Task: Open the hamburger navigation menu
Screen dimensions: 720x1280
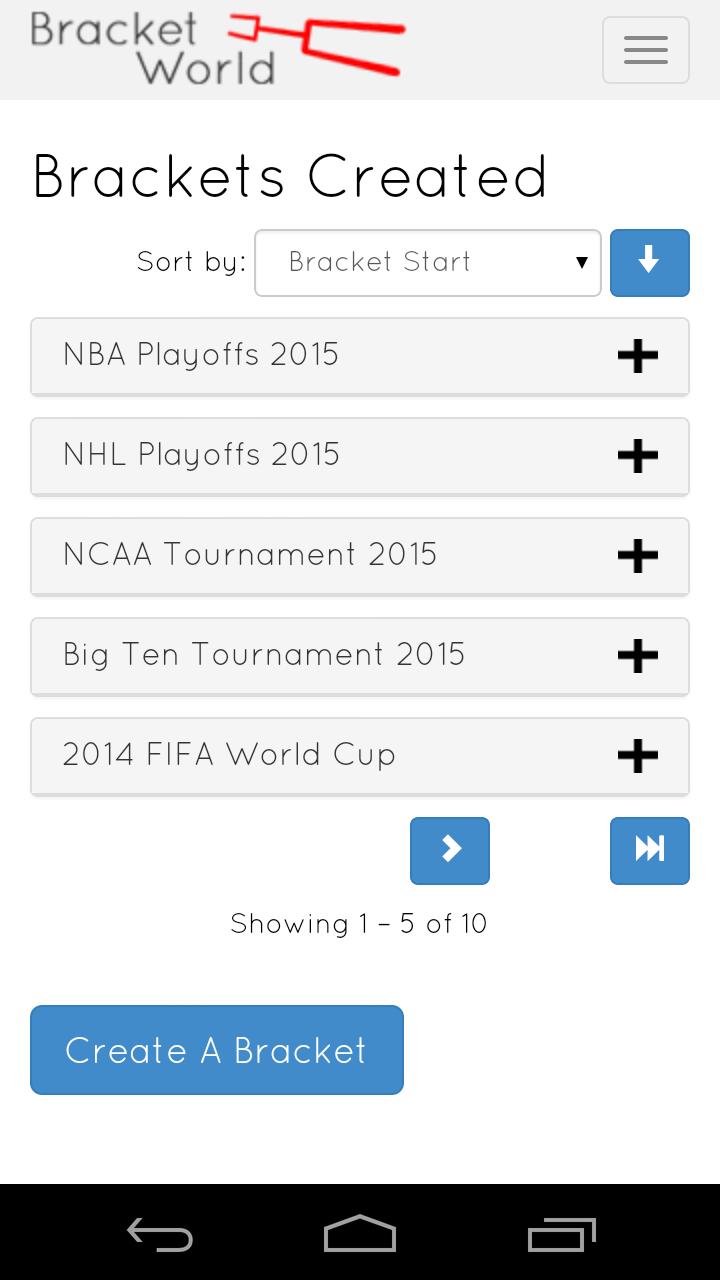Action: [645, 50]
